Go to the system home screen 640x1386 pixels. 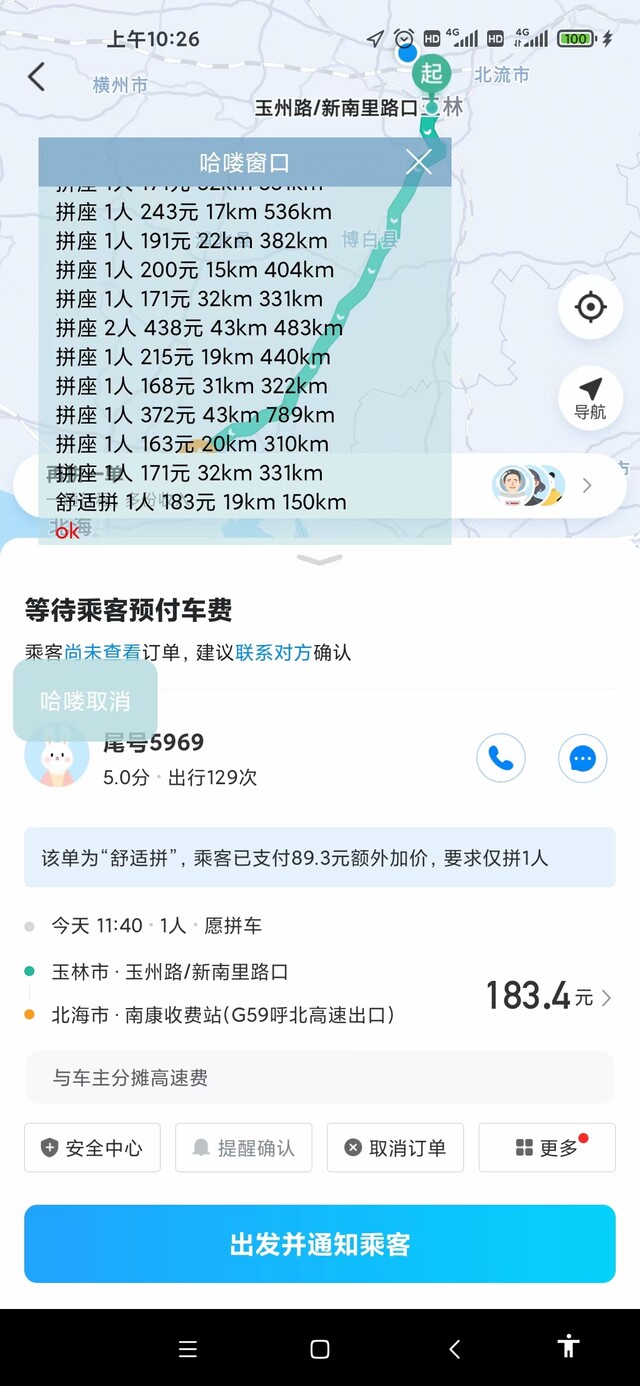click(x=320, y=1349)
